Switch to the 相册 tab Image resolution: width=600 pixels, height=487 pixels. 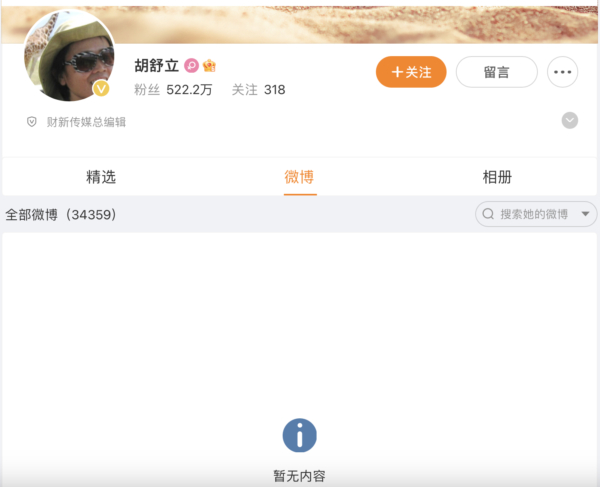pyautogui.click(x=497, y=177)
